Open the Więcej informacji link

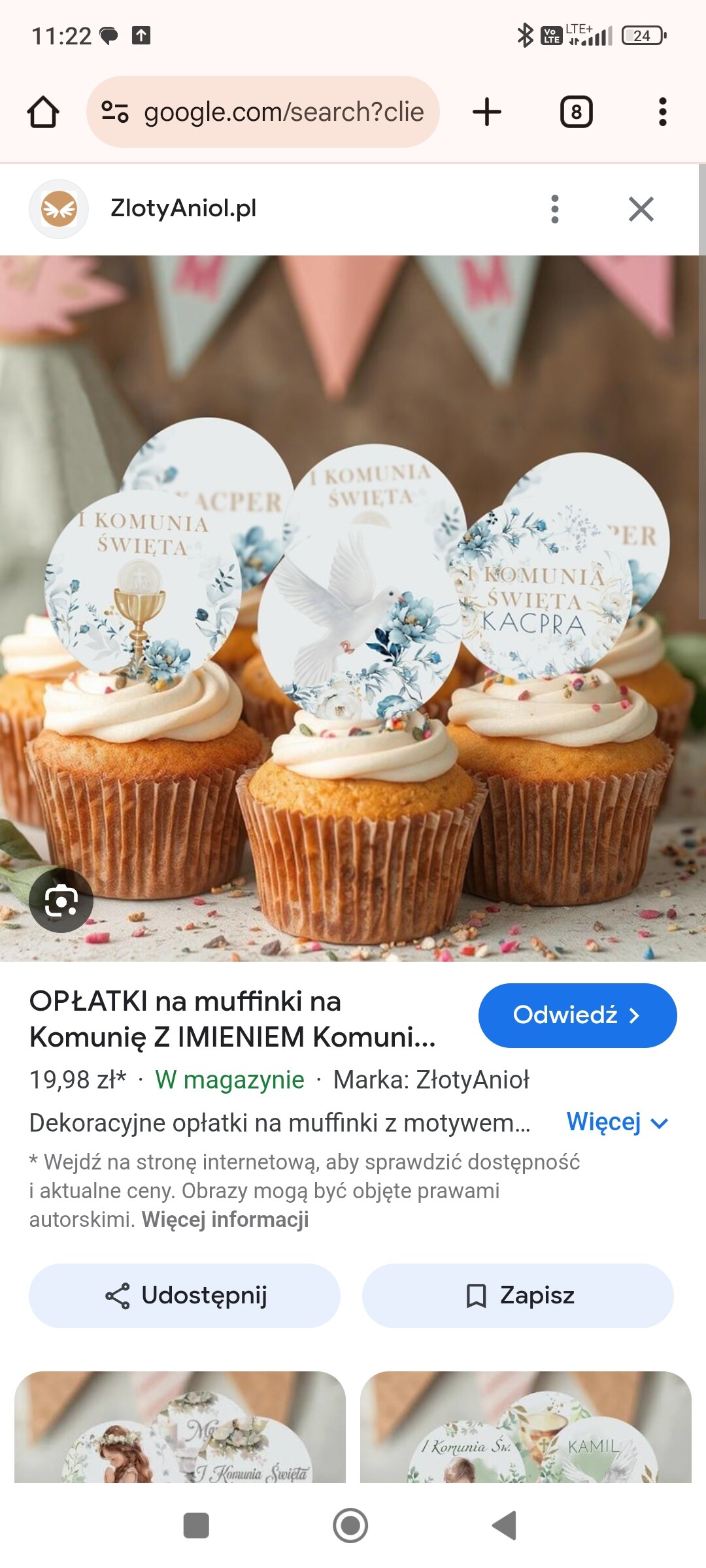pos(225,1220)
